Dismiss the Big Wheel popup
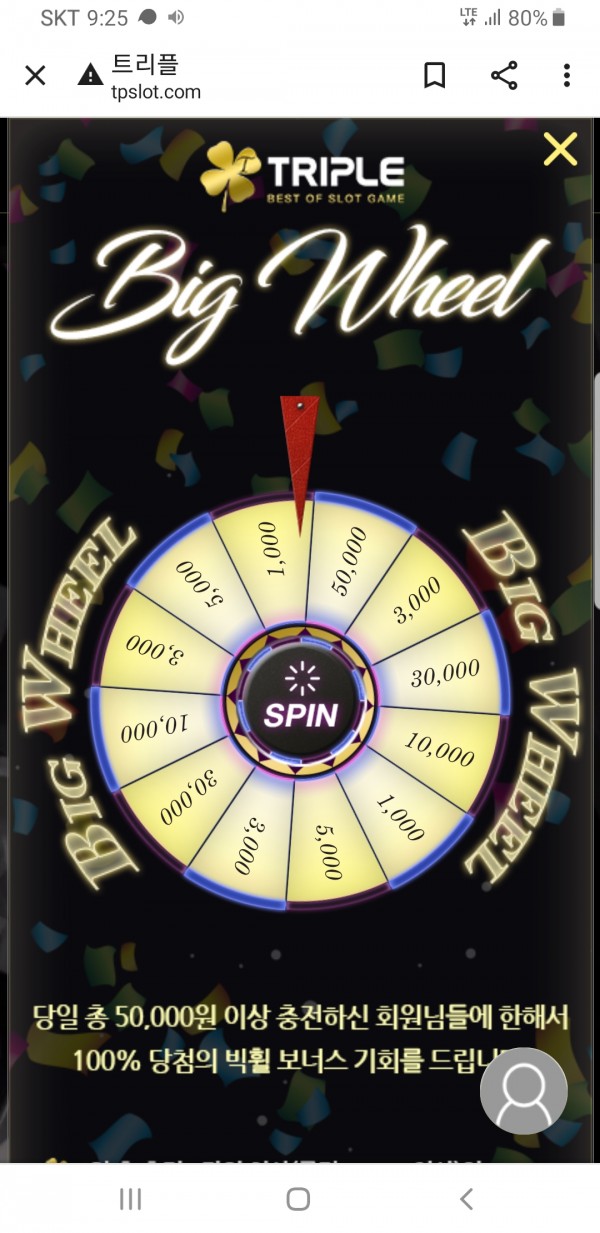The height and width of the screenshot is (1233, 600). coord(560,150)
